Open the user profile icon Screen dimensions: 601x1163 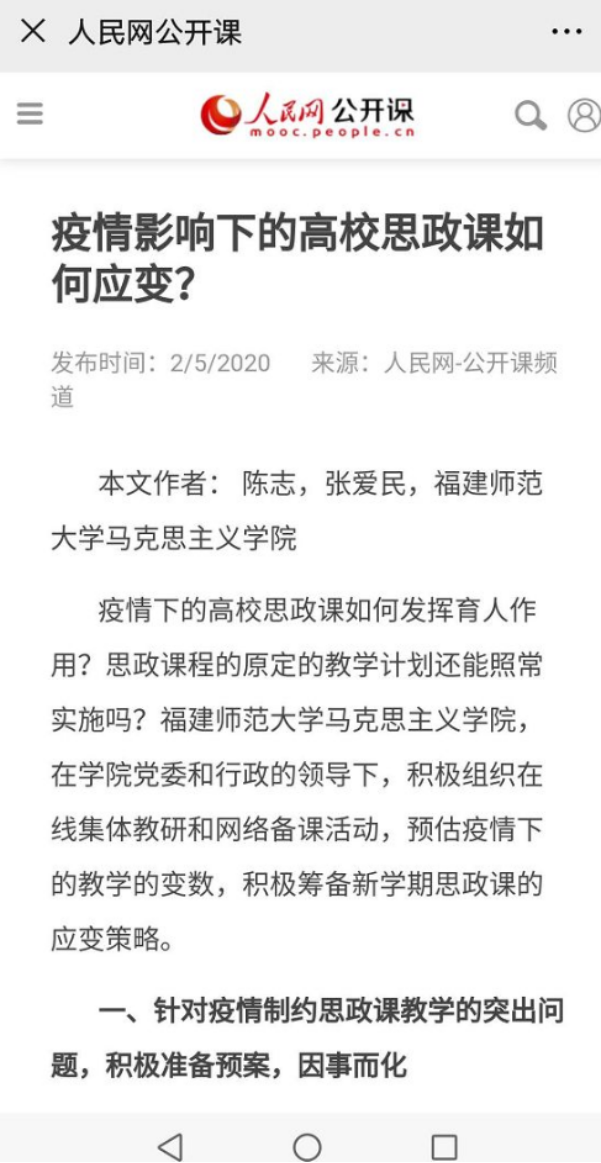pyautogui.click(x=585, y=115)
